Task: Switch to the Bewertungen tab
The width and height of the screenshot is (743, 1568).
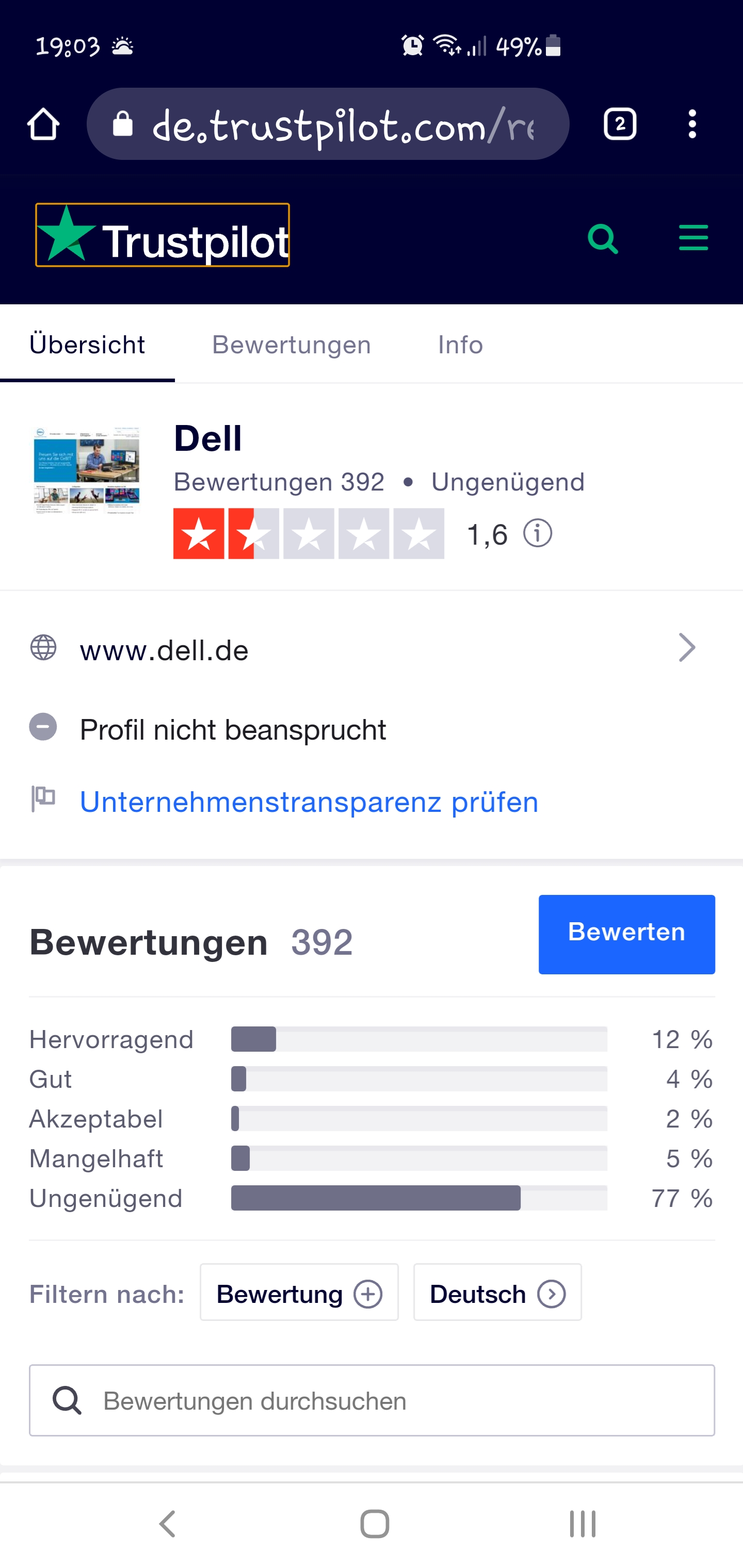Action: tap(291, 345)
